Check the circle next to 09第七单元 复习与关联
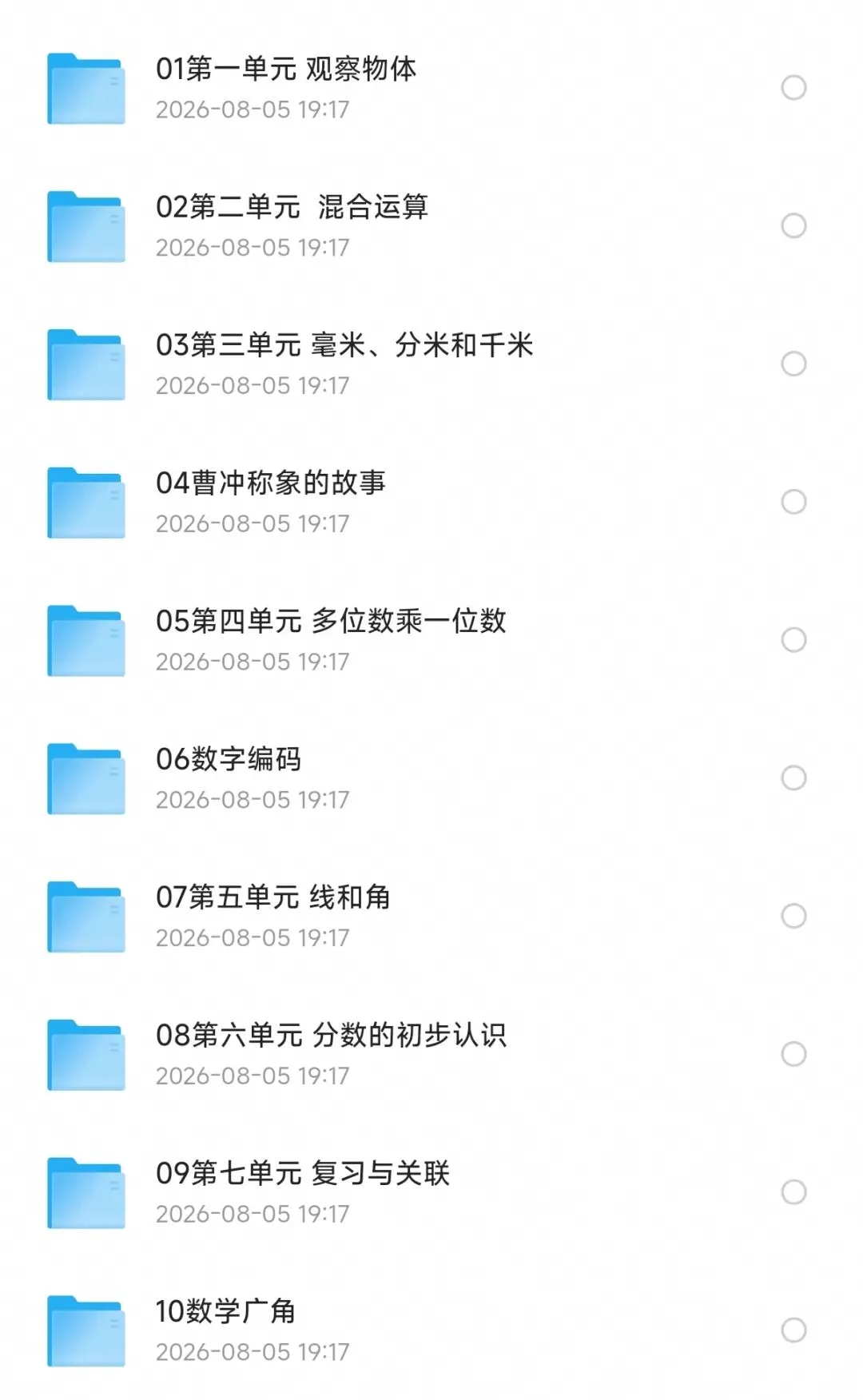This screenshot has width=863, height=1400. tap(793, 1192)
